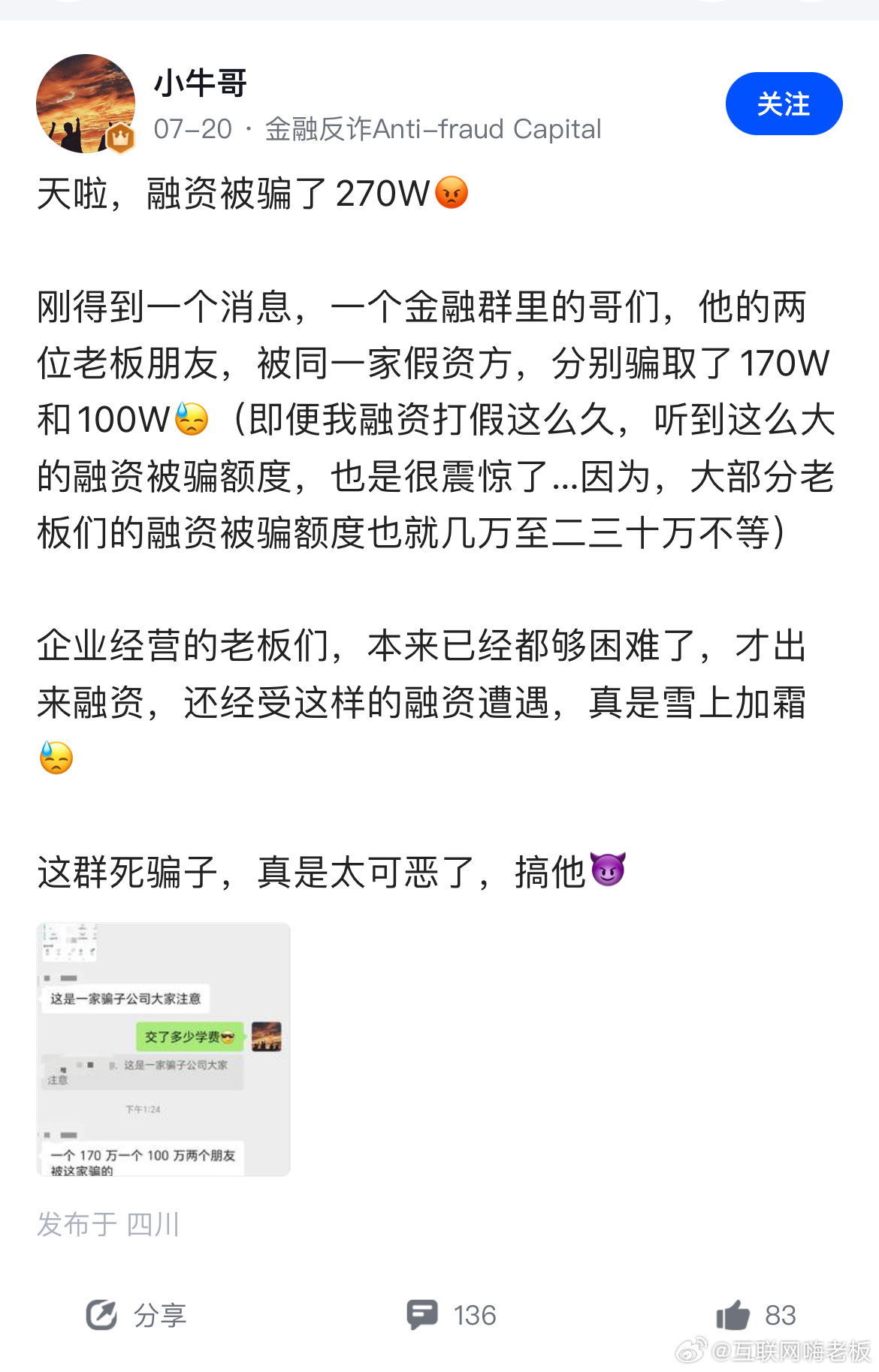Viewport: 879px width, 1372px height.
Task: Open the attached chat screenshot thumbnail
Action: click(163, 1049)
